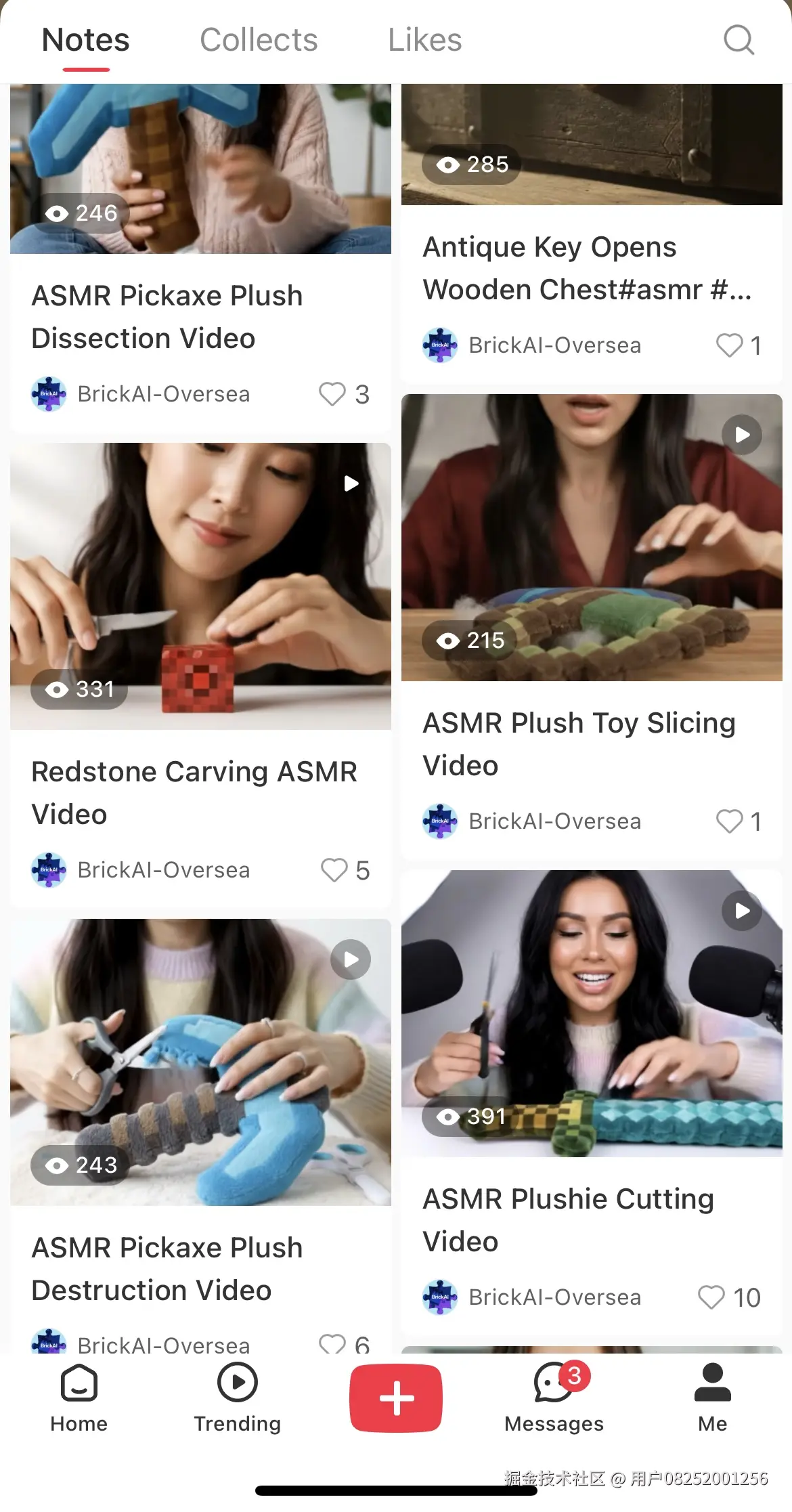Select the Notes tab
This screenshot has height=1512, width=792.
(x=86, y=40)
